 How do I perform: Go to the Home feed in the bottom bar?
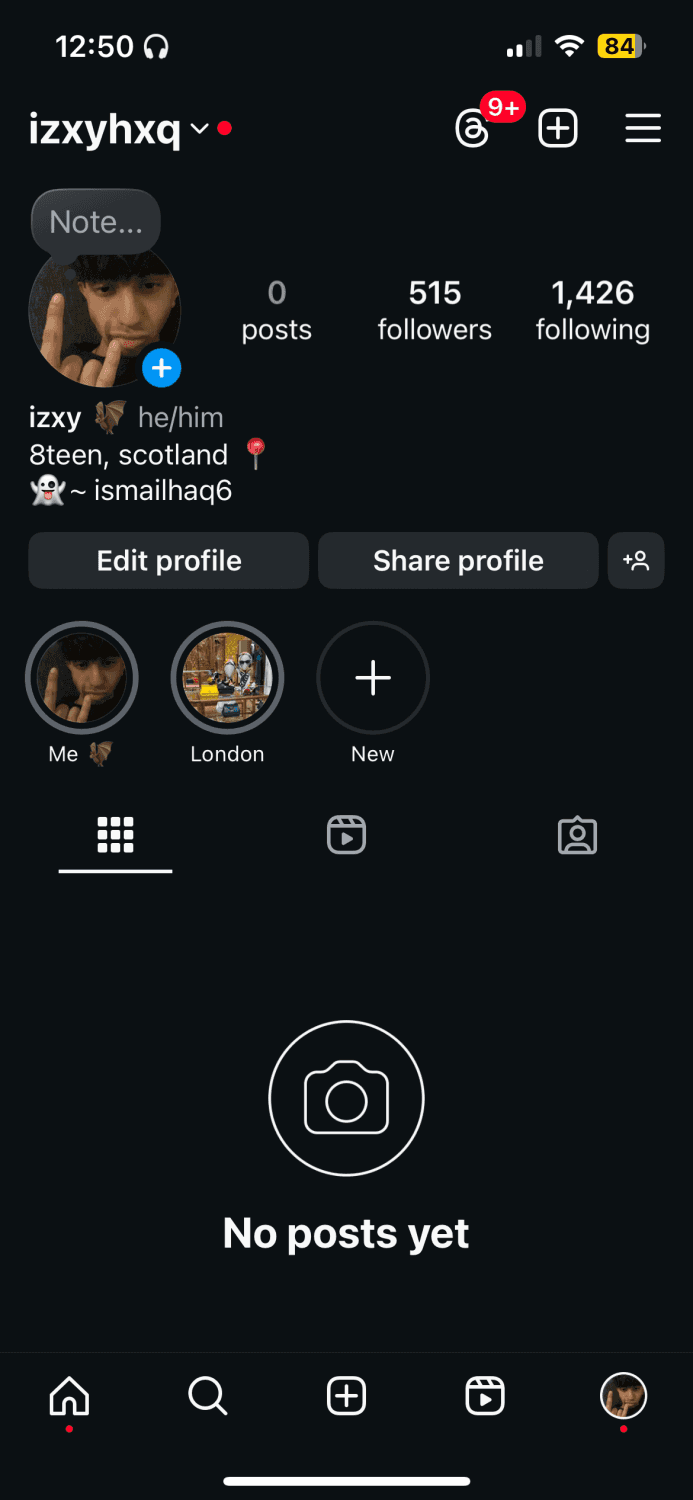coord(69,1396)
